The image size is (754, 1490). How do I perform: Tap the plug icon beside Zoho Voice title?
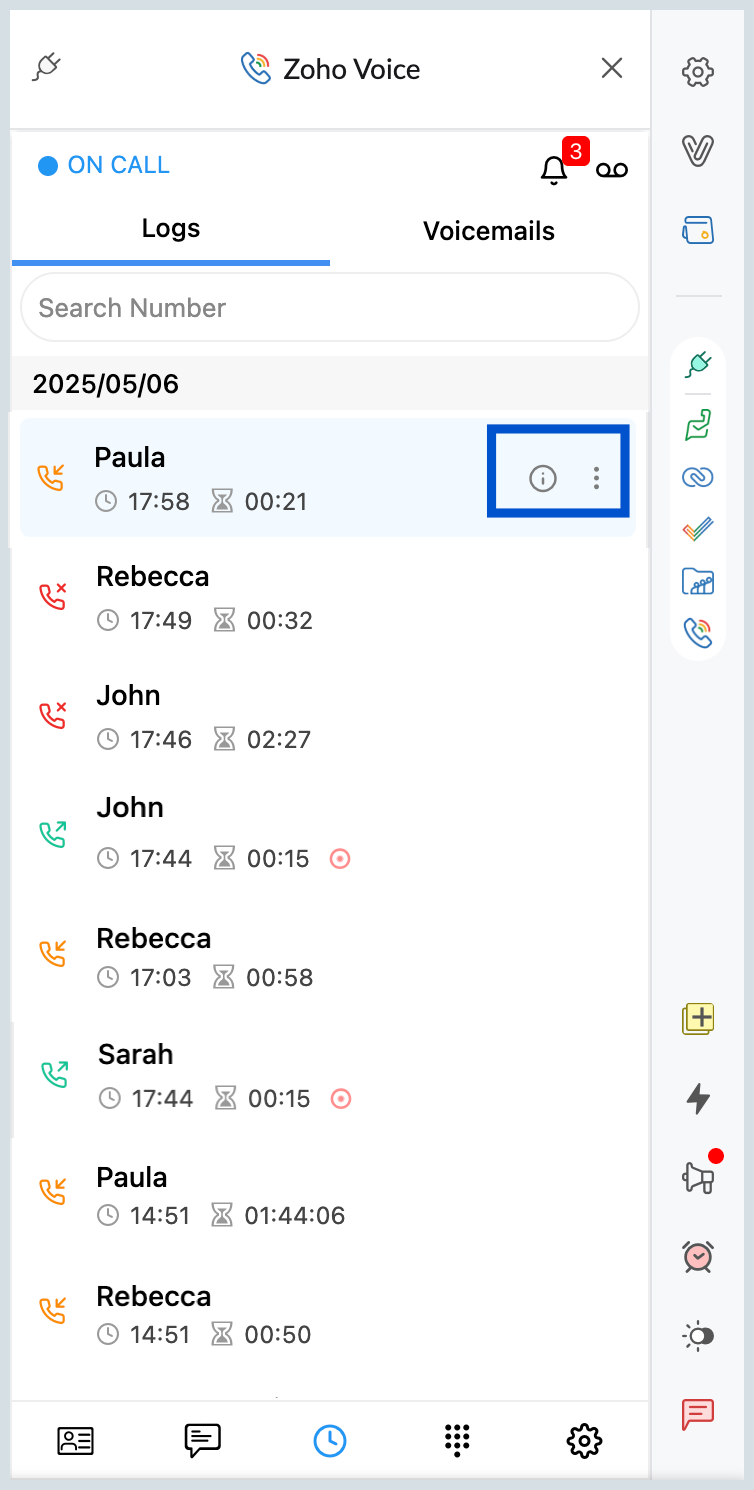(x=47, y=68)
